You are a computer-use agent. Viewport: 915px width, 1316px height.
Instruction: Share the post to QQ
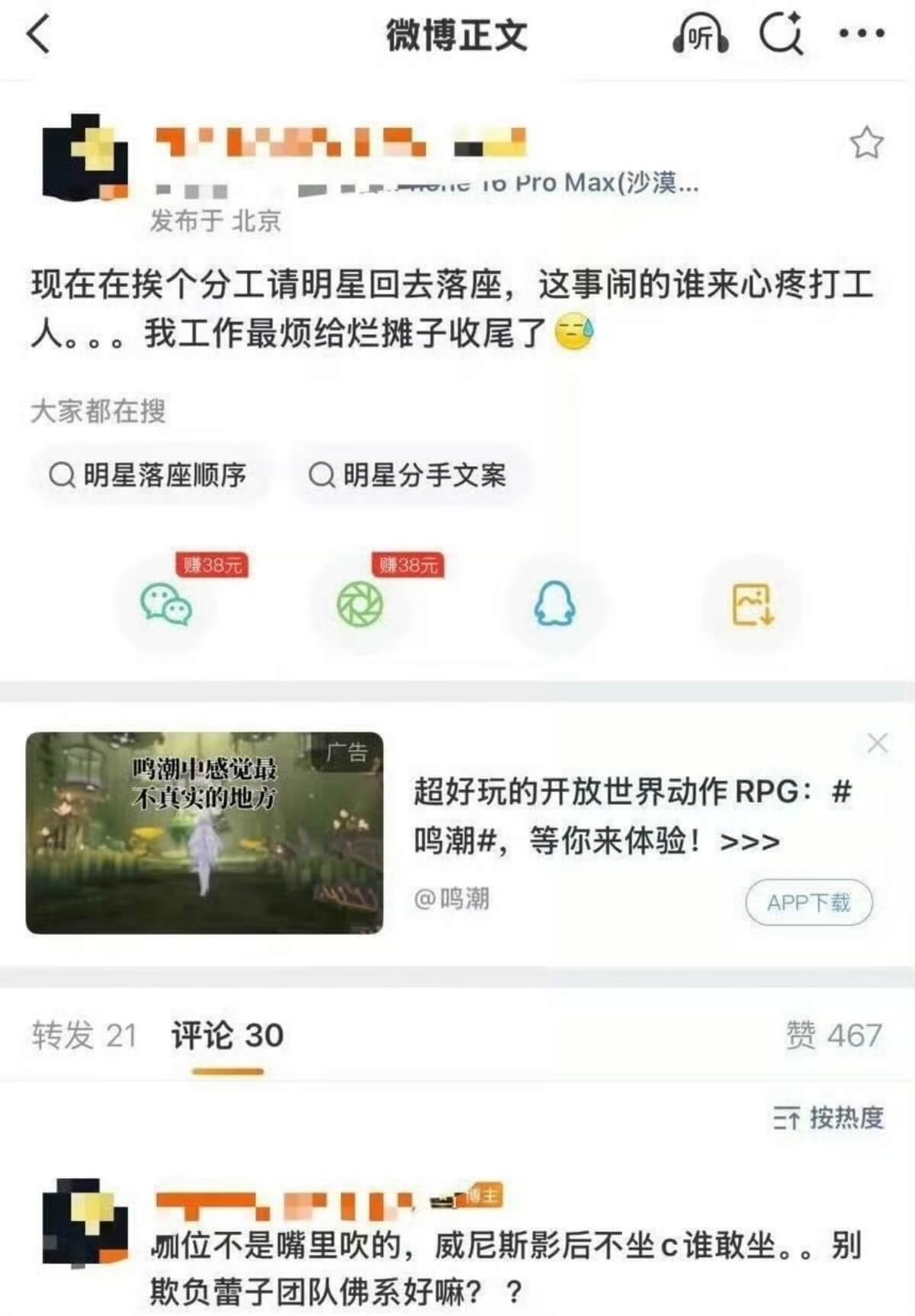point(554,605)
